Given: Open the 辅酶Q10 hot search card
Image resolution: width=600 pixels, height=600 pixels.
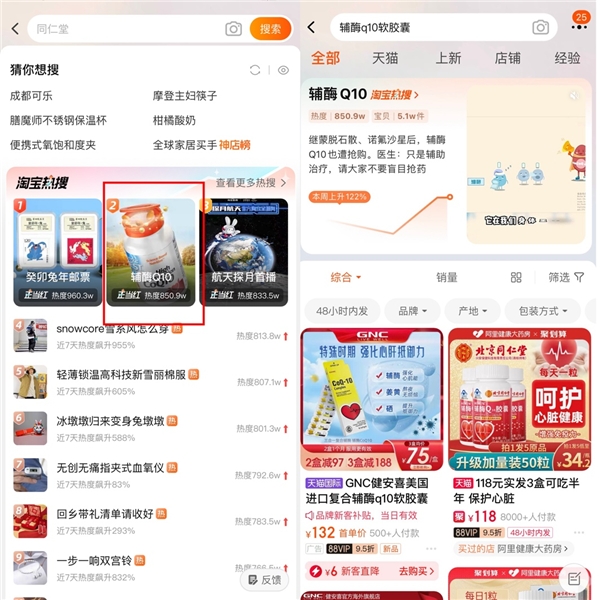Looking at the screenshot, I should pyautogui.click(x=152, y=252).
